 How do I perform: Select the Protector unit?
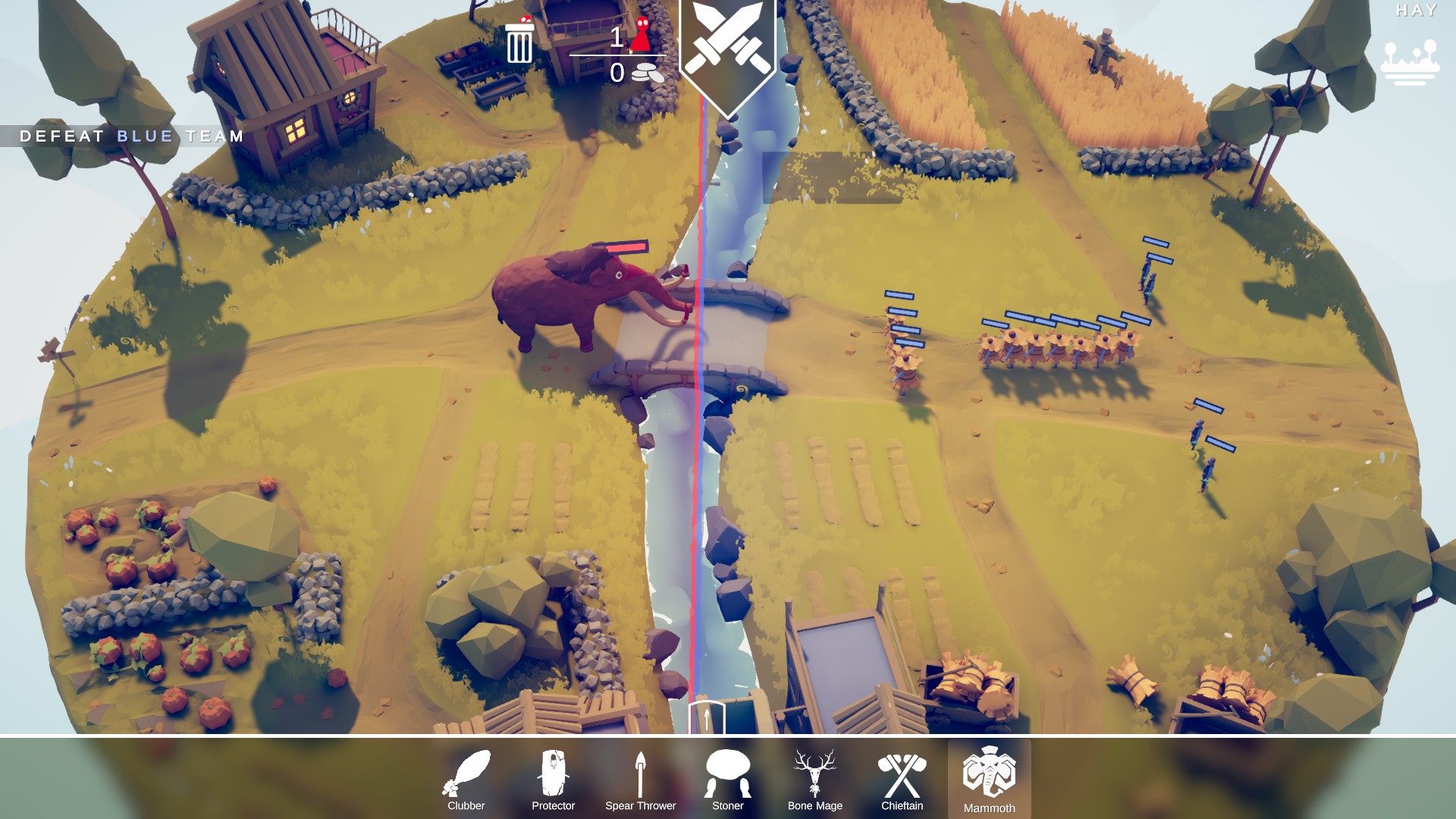[553, 780]
